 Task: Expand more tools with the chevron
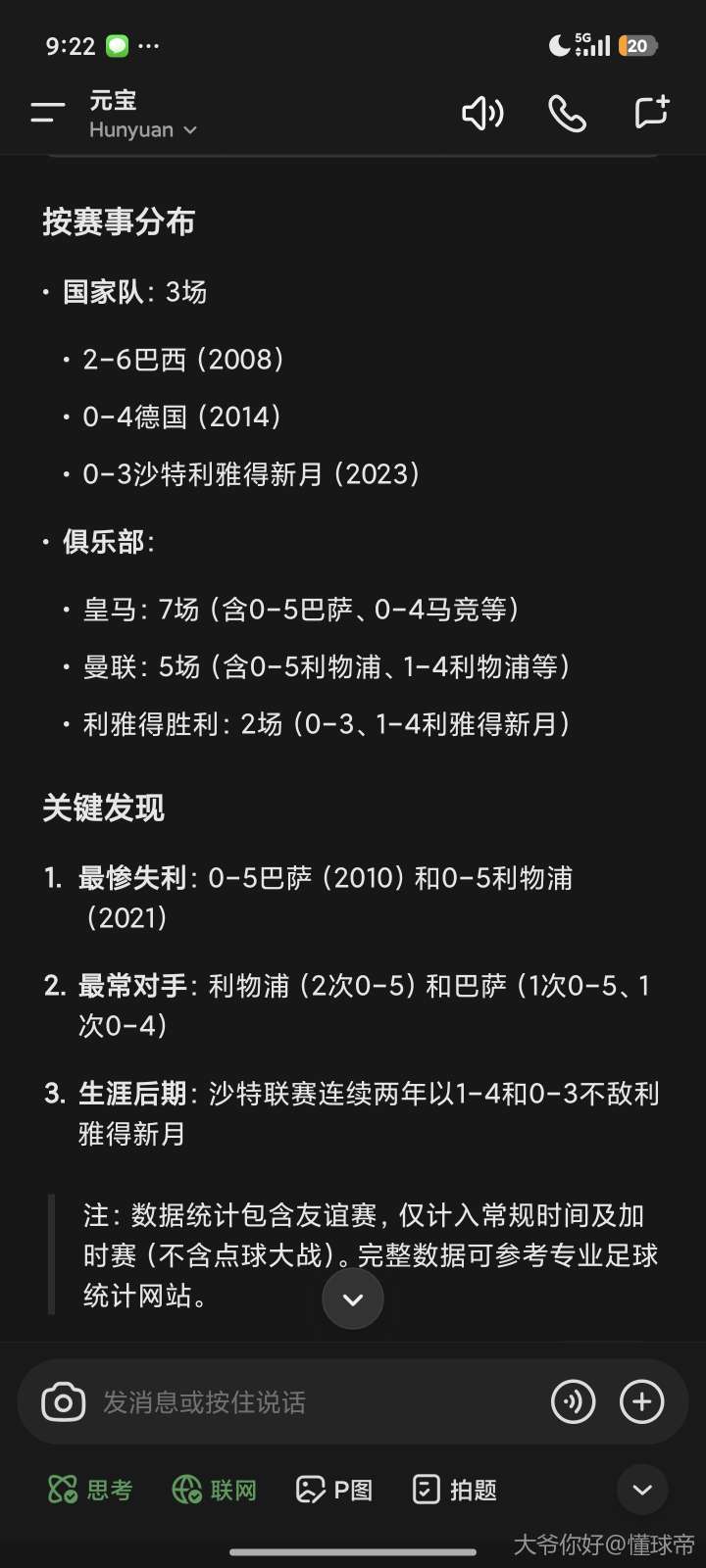[x=642, y=1491]
